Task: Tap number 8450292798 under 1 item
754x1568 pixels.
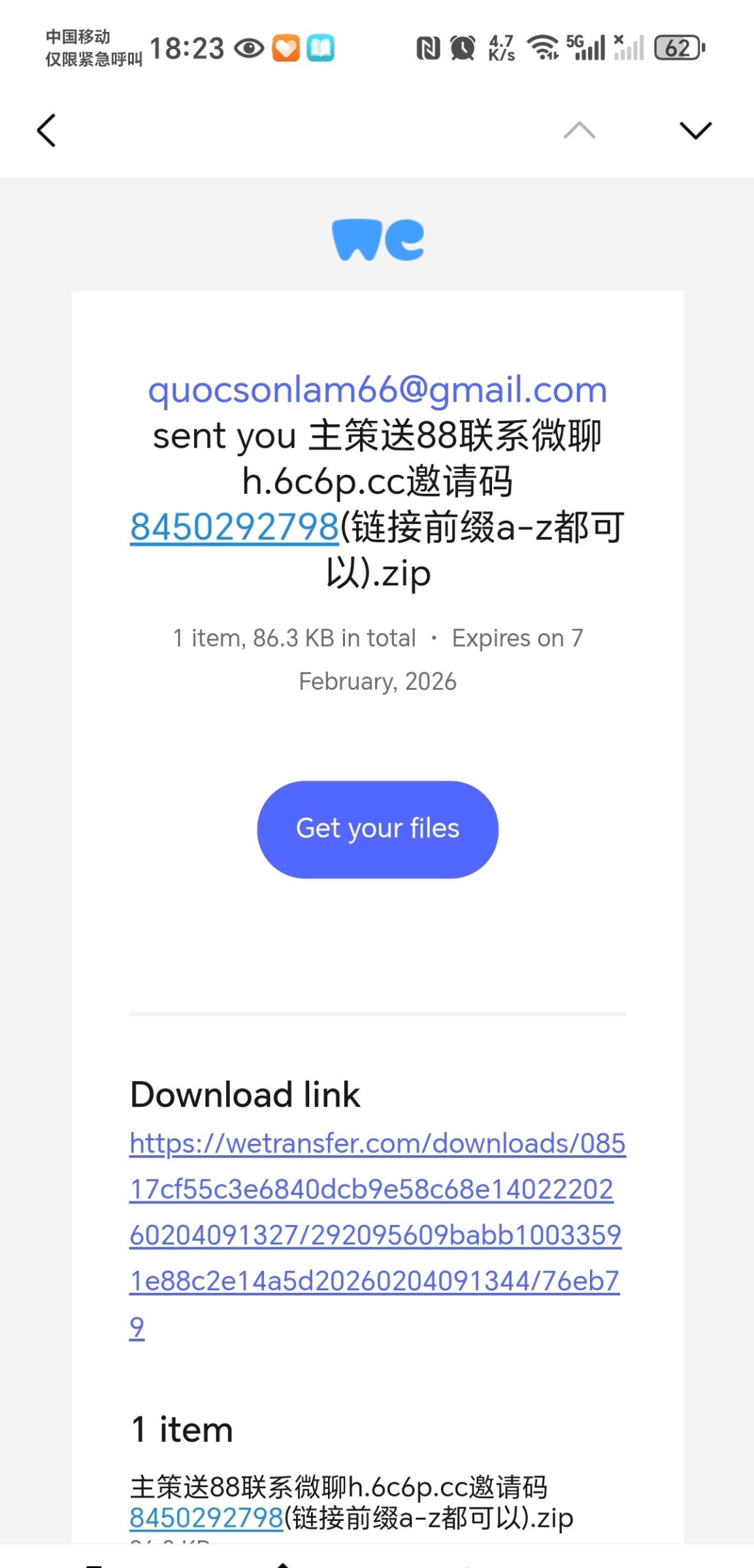Action: click(x=206, y=1518)
